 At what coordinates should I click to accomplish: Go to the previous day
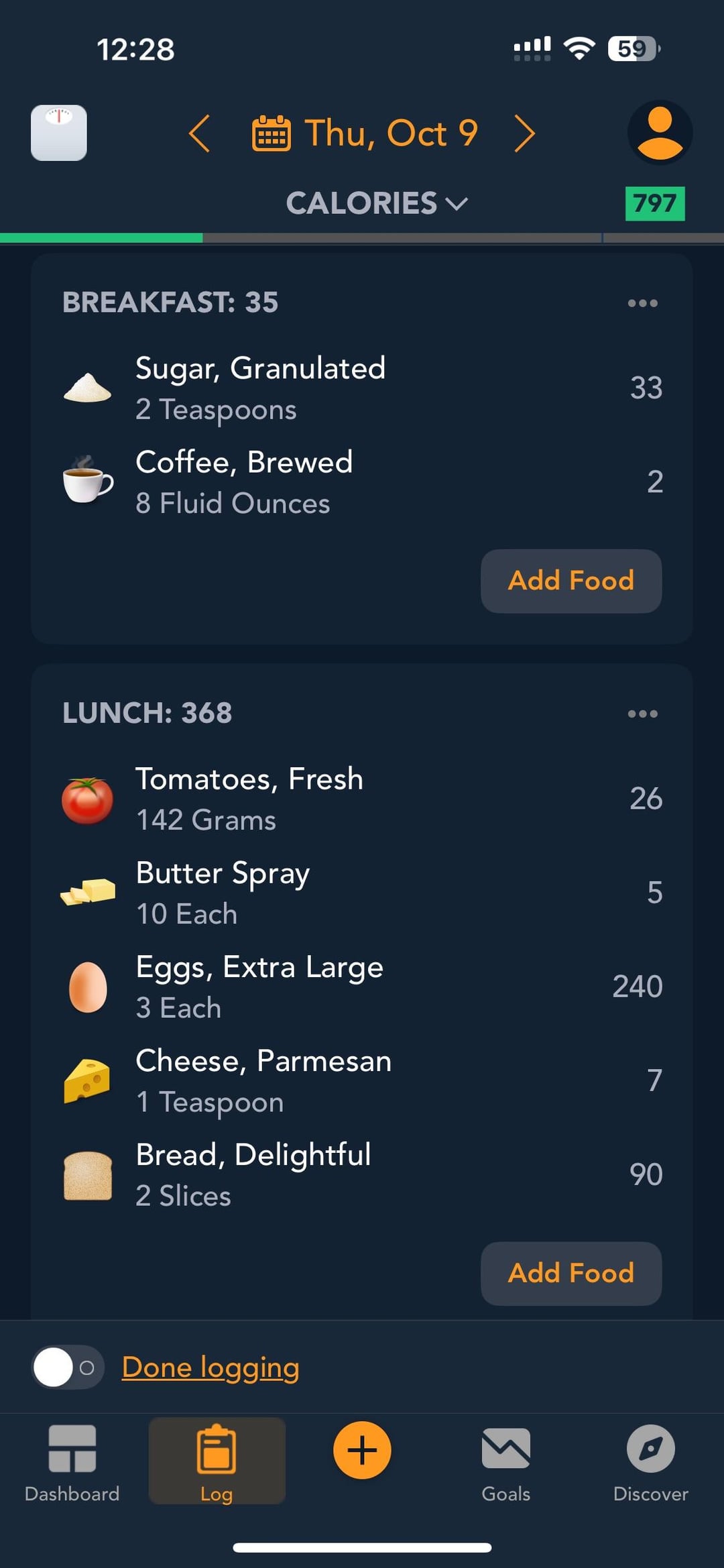(199, 133)
